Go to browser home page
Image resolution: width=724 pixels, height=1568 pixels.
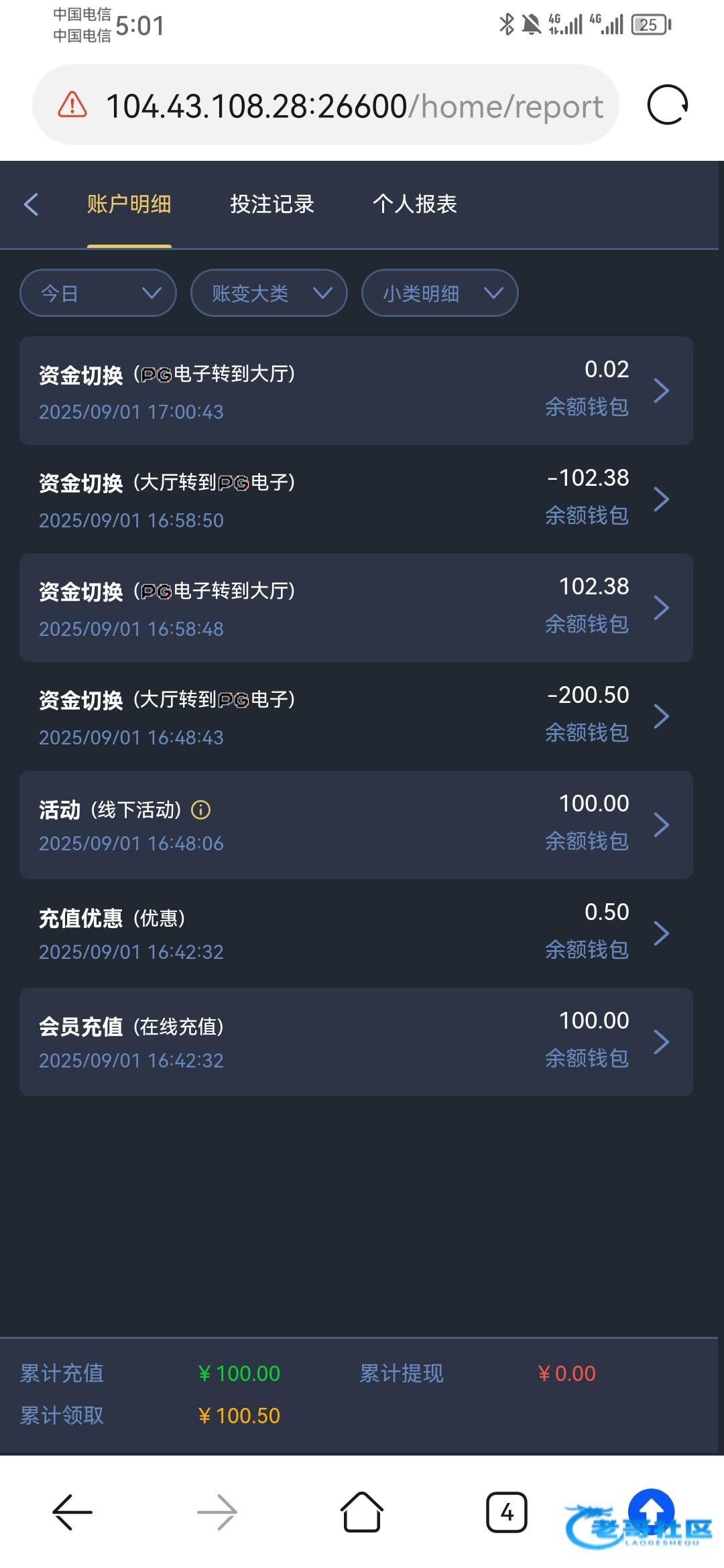click(x=362, y=1512)
